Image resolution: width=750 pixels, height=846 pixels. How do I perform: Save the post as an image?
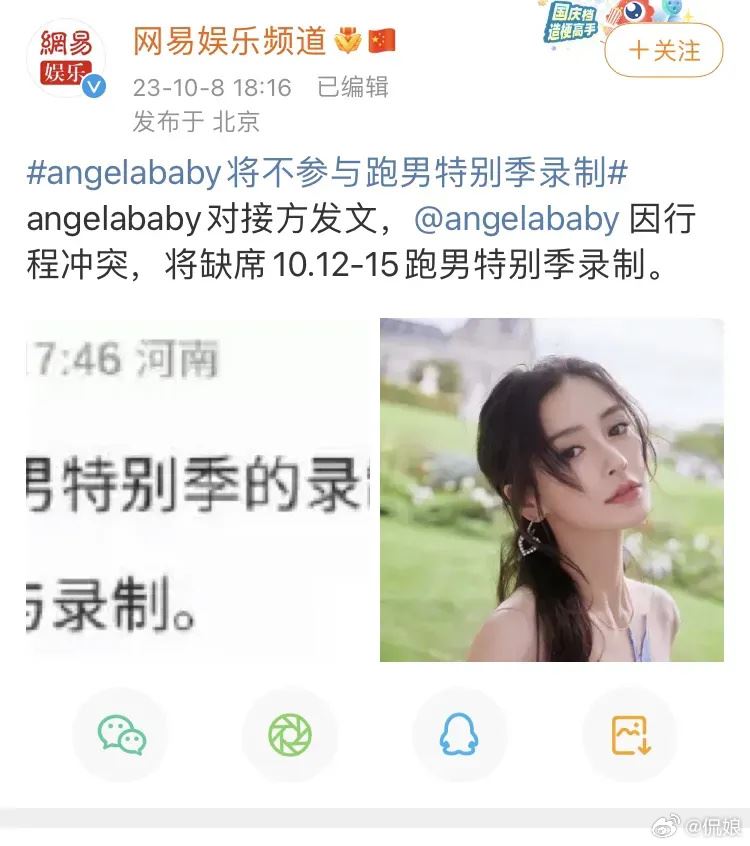[x=631, y=735]
